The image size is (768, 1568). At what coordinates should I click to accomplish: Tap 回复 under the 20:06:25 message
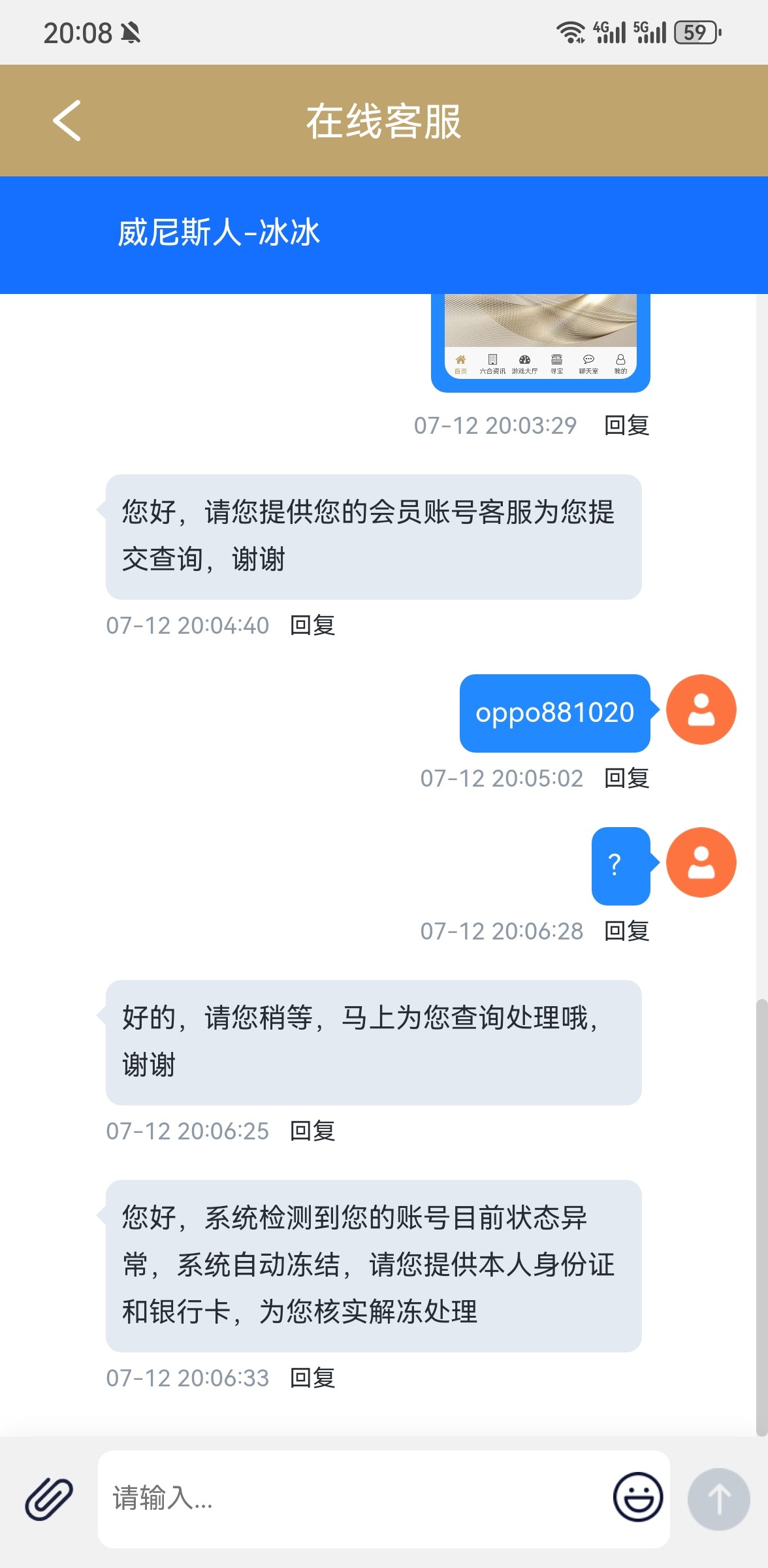(x=312, y=1131)
